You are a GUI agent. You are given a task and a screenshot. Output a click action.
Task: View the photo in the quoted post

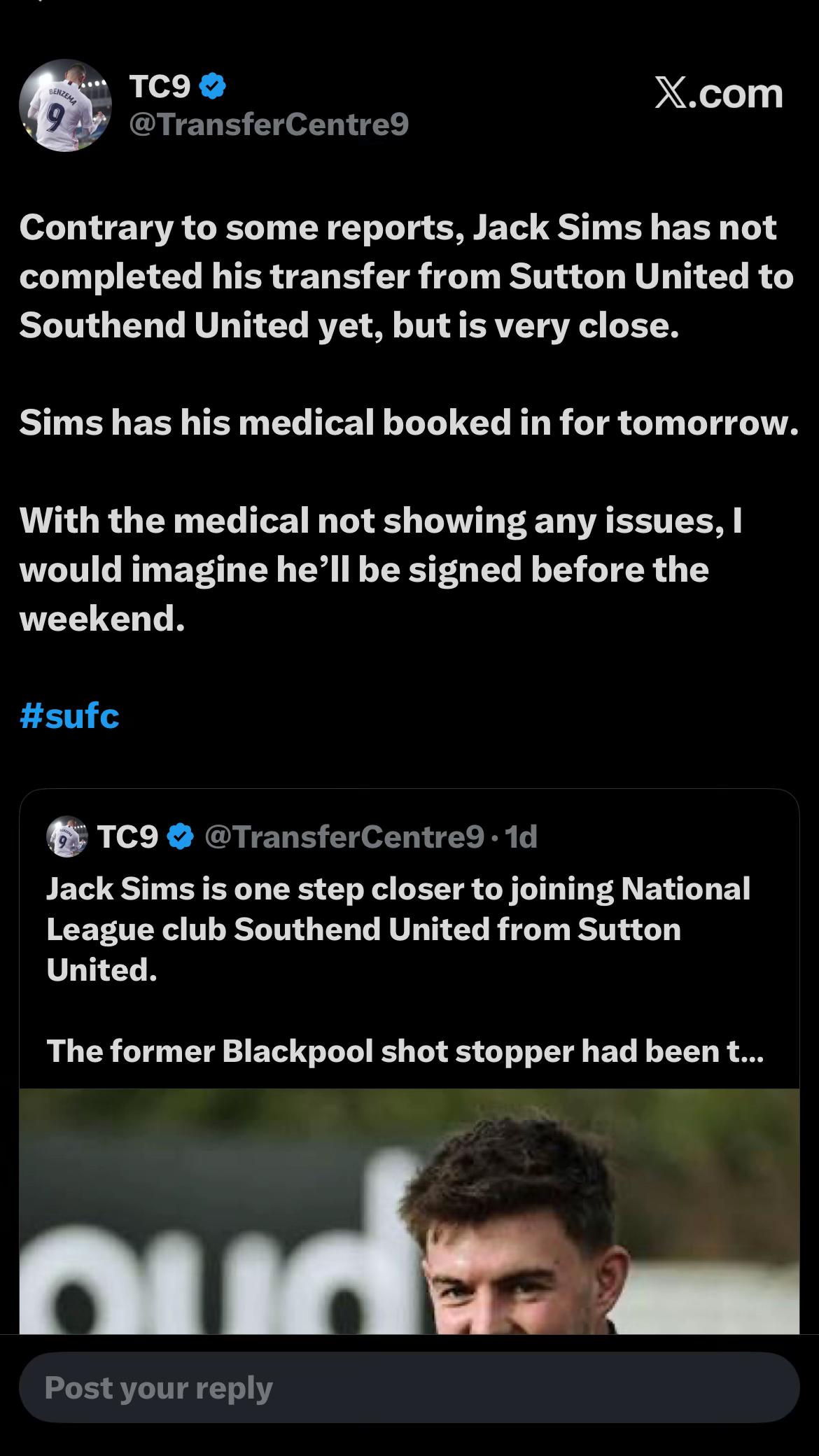click(x=409, y=1211)
